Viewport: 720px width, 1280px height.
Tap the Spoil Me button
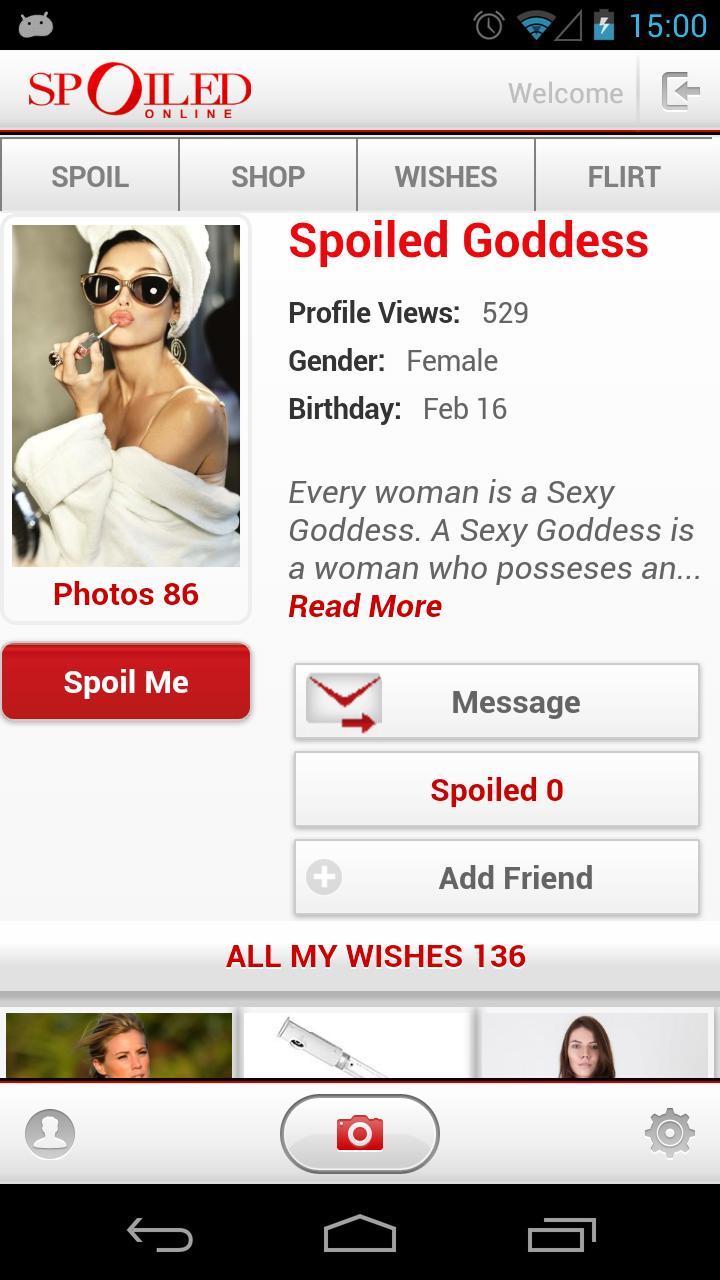coord(126,682)
